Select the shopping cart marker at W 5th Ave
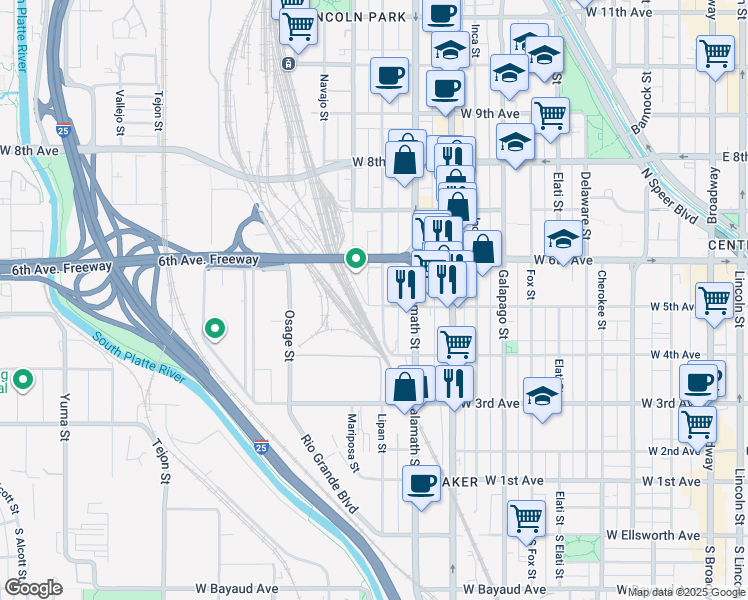Screen dimensions: 748x600 [x=714, y=302]
